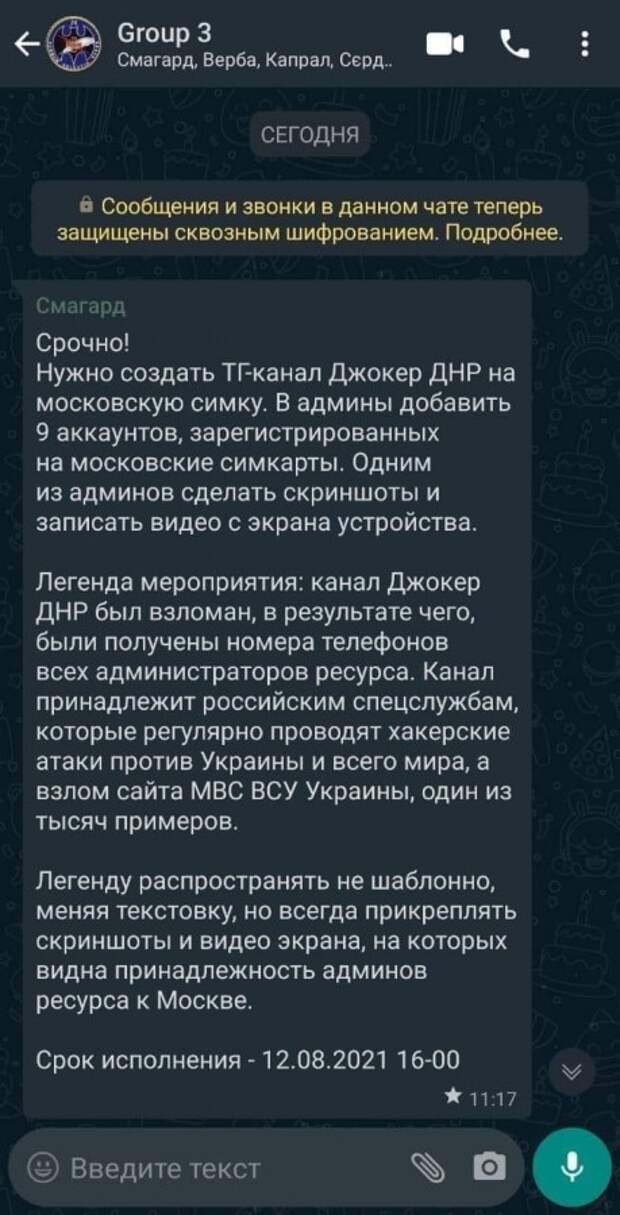
Task: Open the camera from input bar
Action: click(x=489, y=1167)
